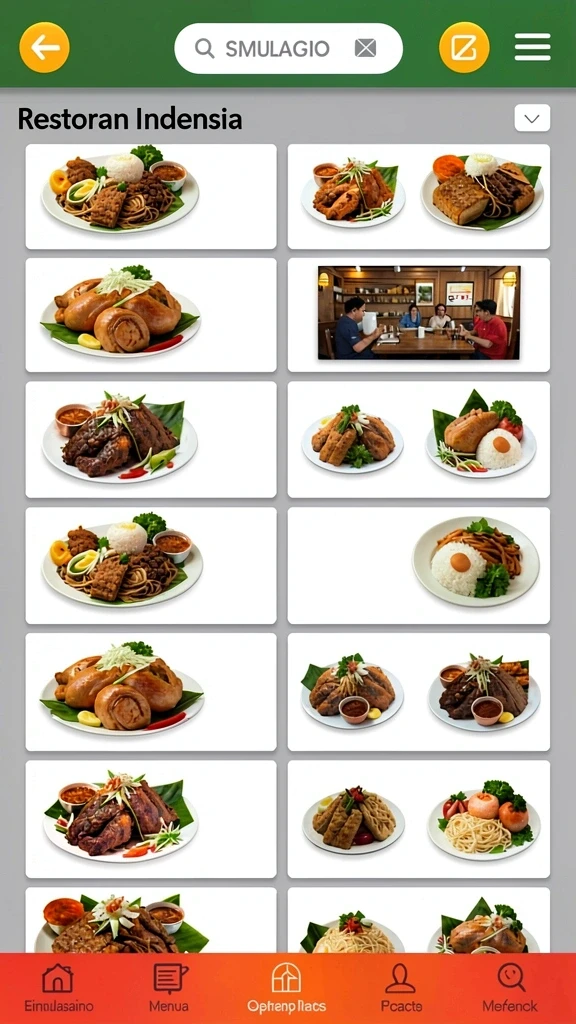Tap the SMULAGIO search field
This screenshot has height=1024, width=576.
[288, 48]
